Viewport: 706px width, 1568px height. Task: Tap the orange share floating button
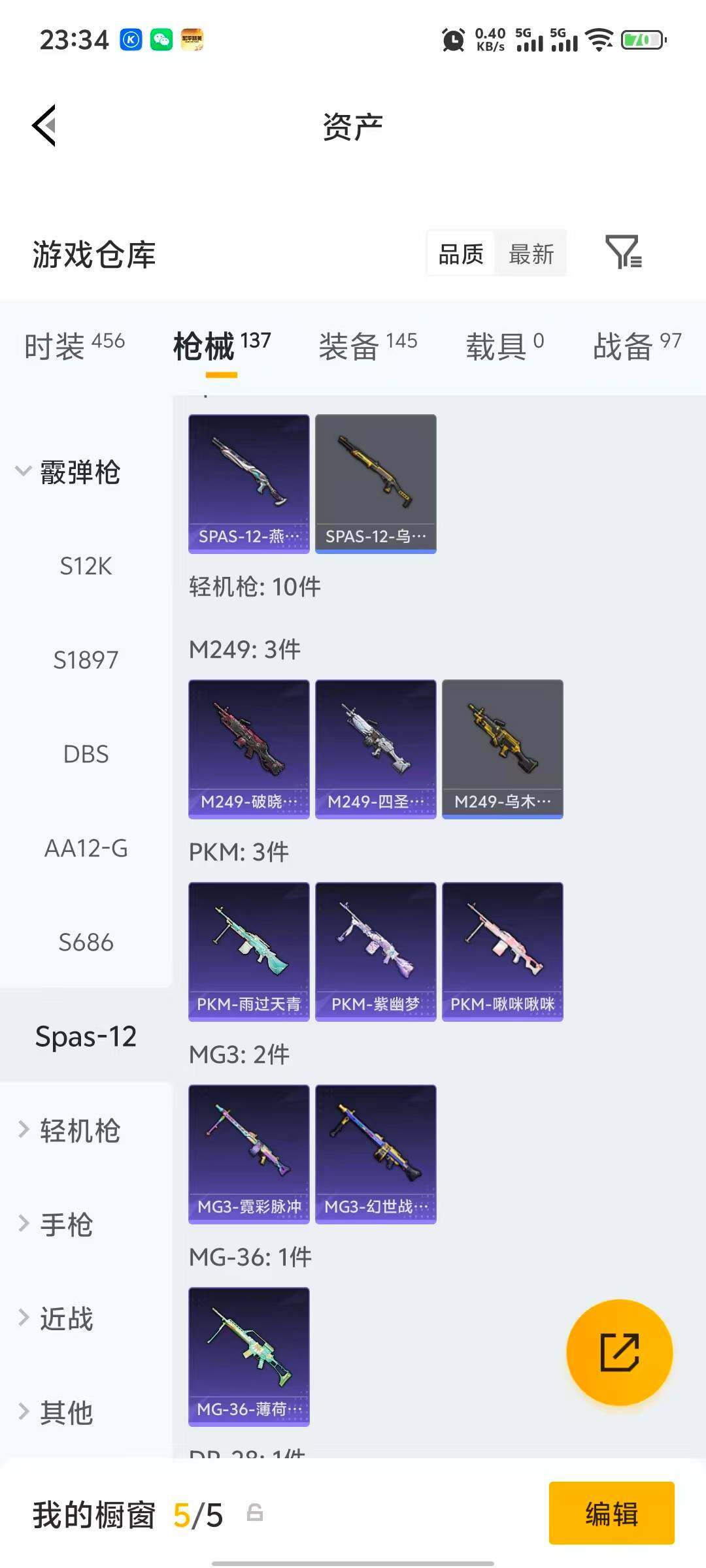tap(619, 1352)
